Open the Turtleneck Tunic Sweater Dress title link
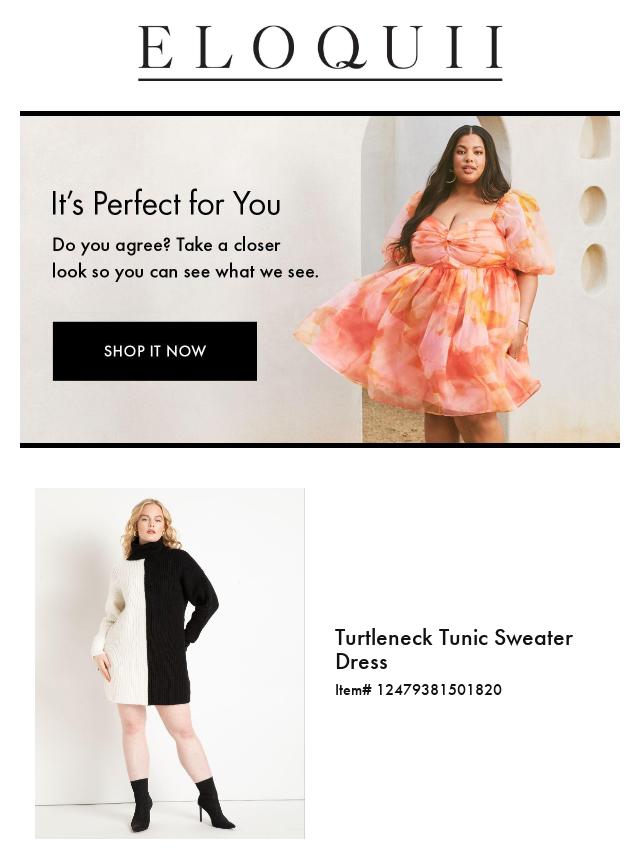This screenshot has height=854, width=640. (453, 649)
